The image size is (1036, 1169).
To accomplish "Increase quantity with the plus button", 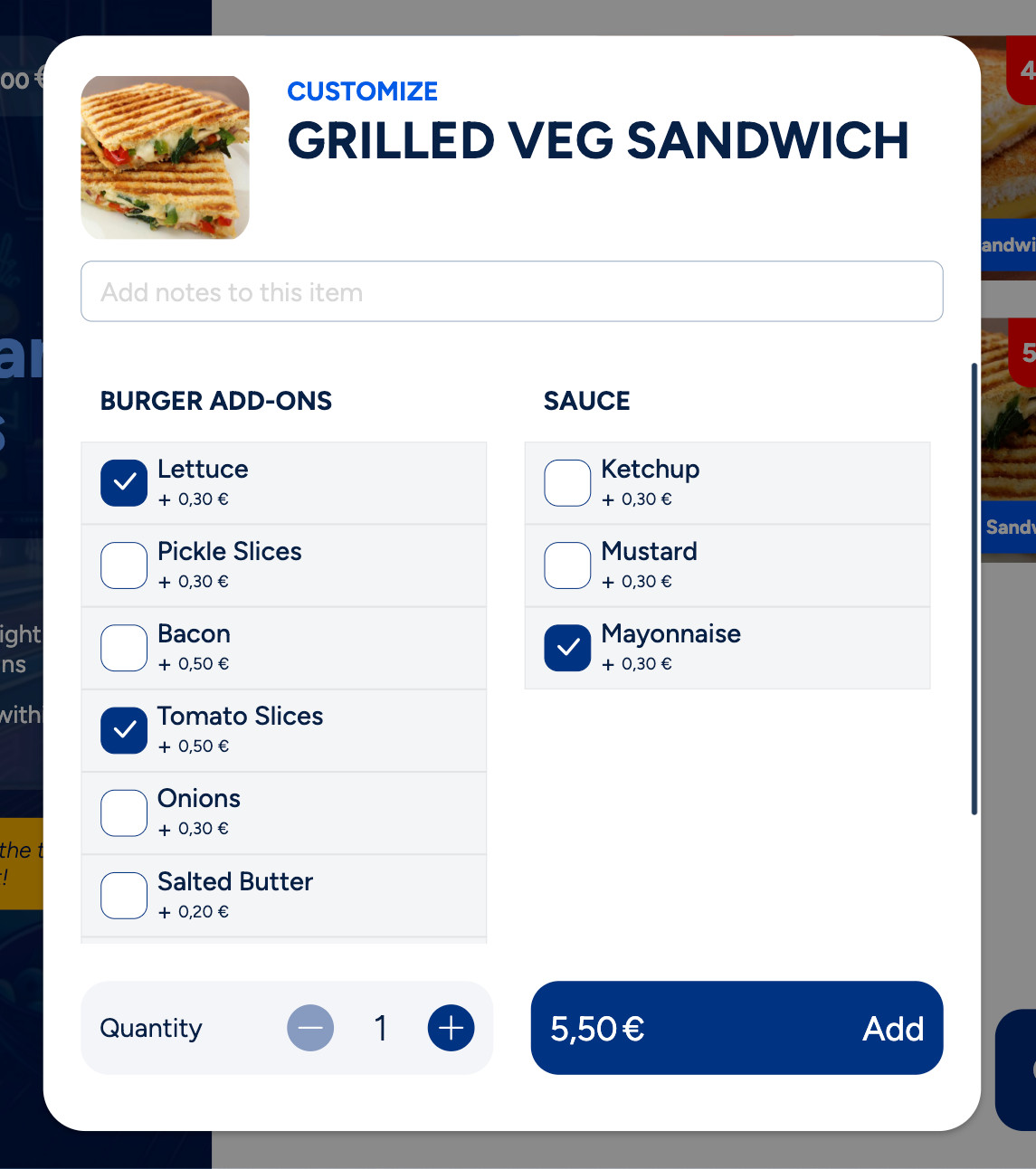I will tap(451, 1028).
